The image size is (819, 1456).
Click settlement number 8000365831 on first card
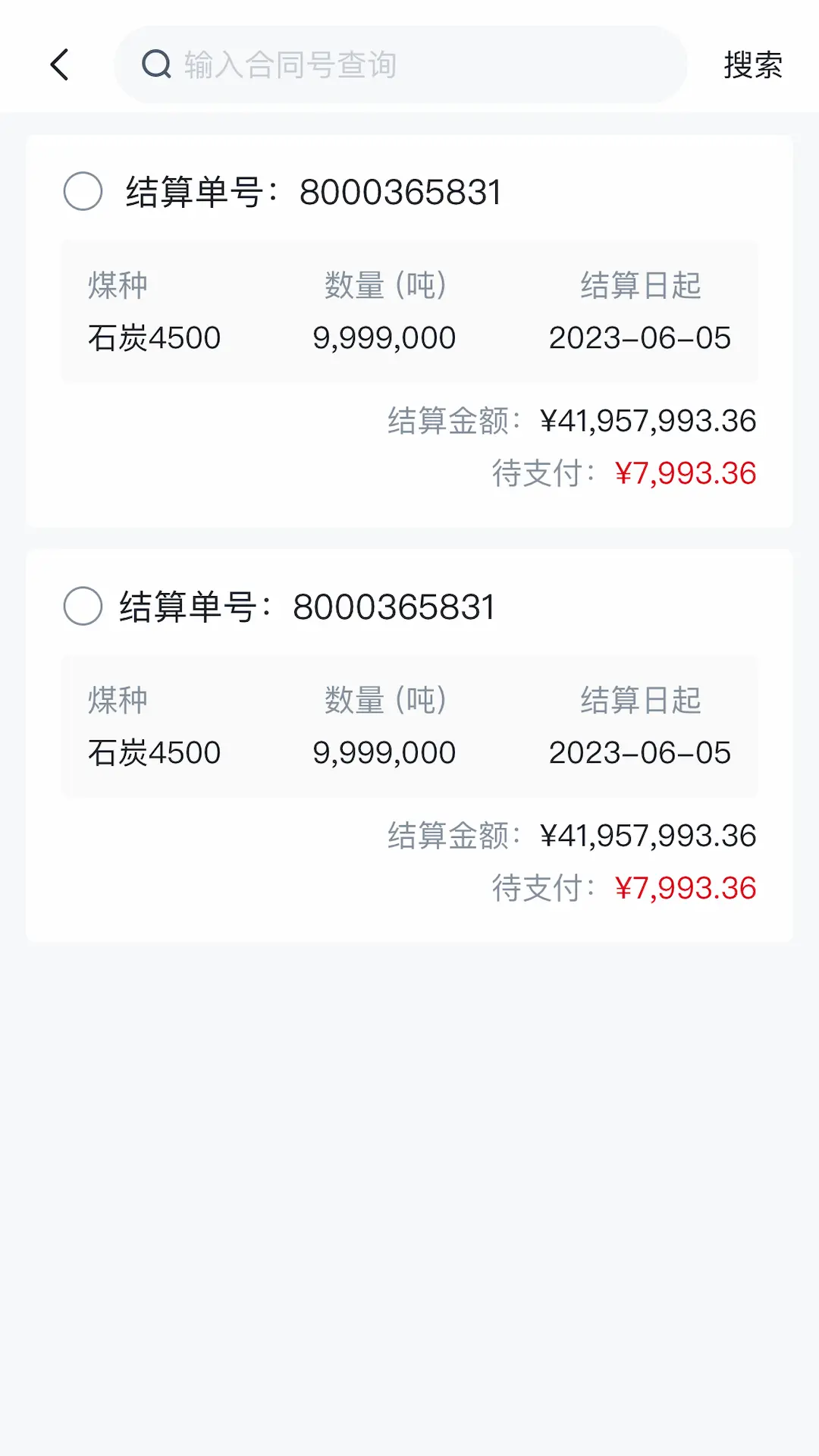tap(400, 192)
